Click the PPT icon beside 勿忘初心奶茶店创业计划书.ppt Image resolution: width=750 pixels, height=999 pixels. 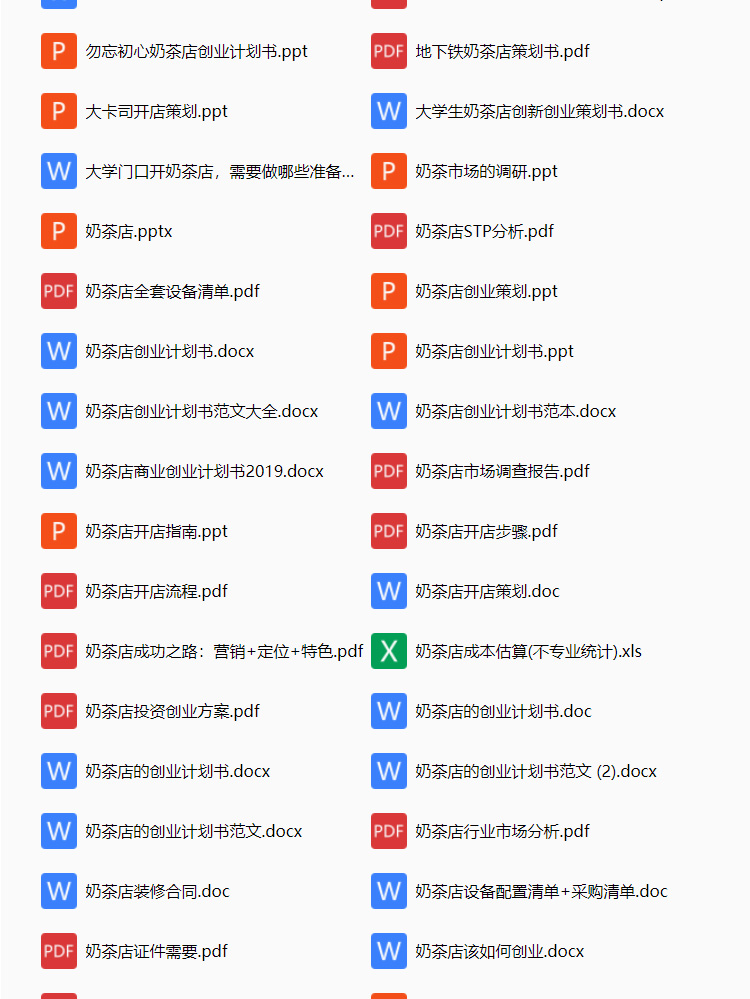pos(59,51)
